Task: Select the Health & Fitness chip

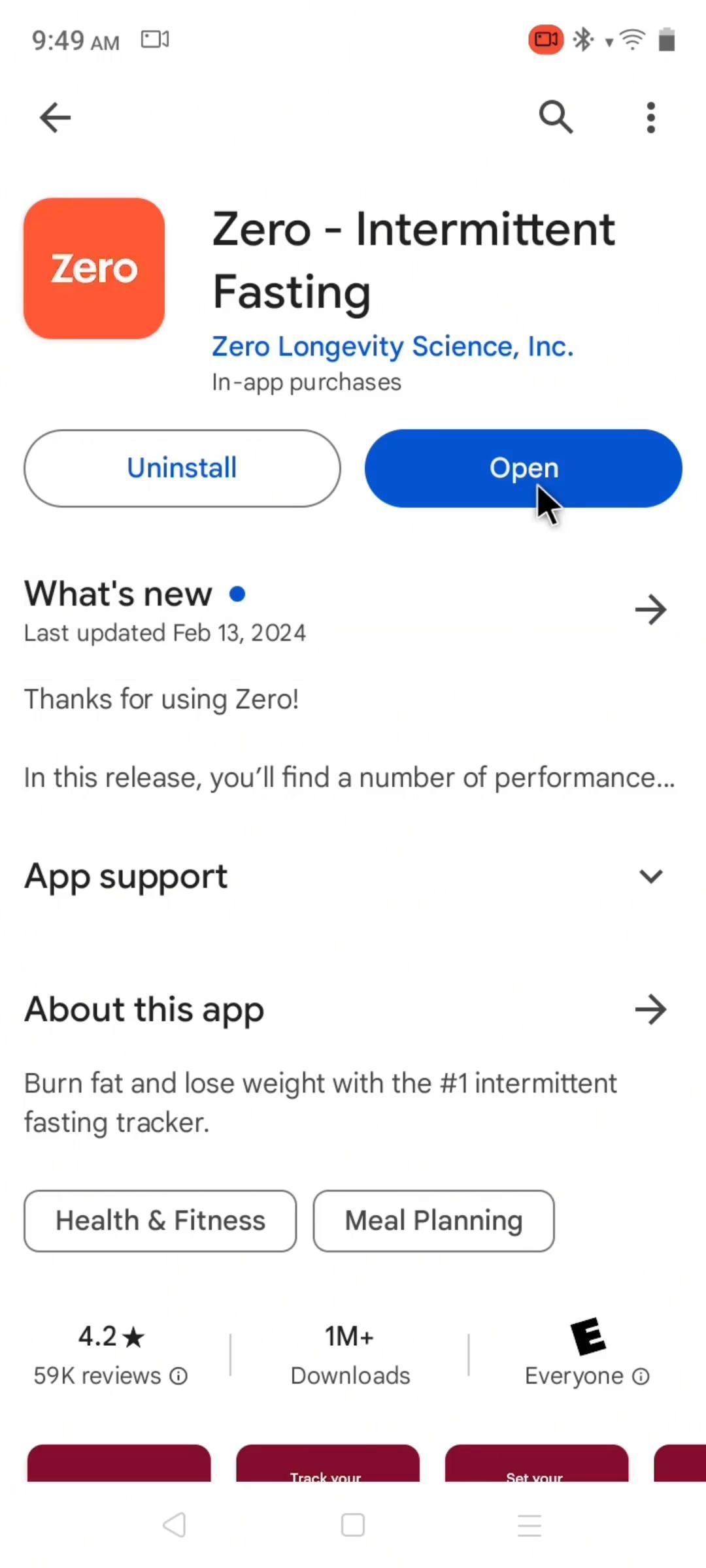Action: pos(160,1220)
